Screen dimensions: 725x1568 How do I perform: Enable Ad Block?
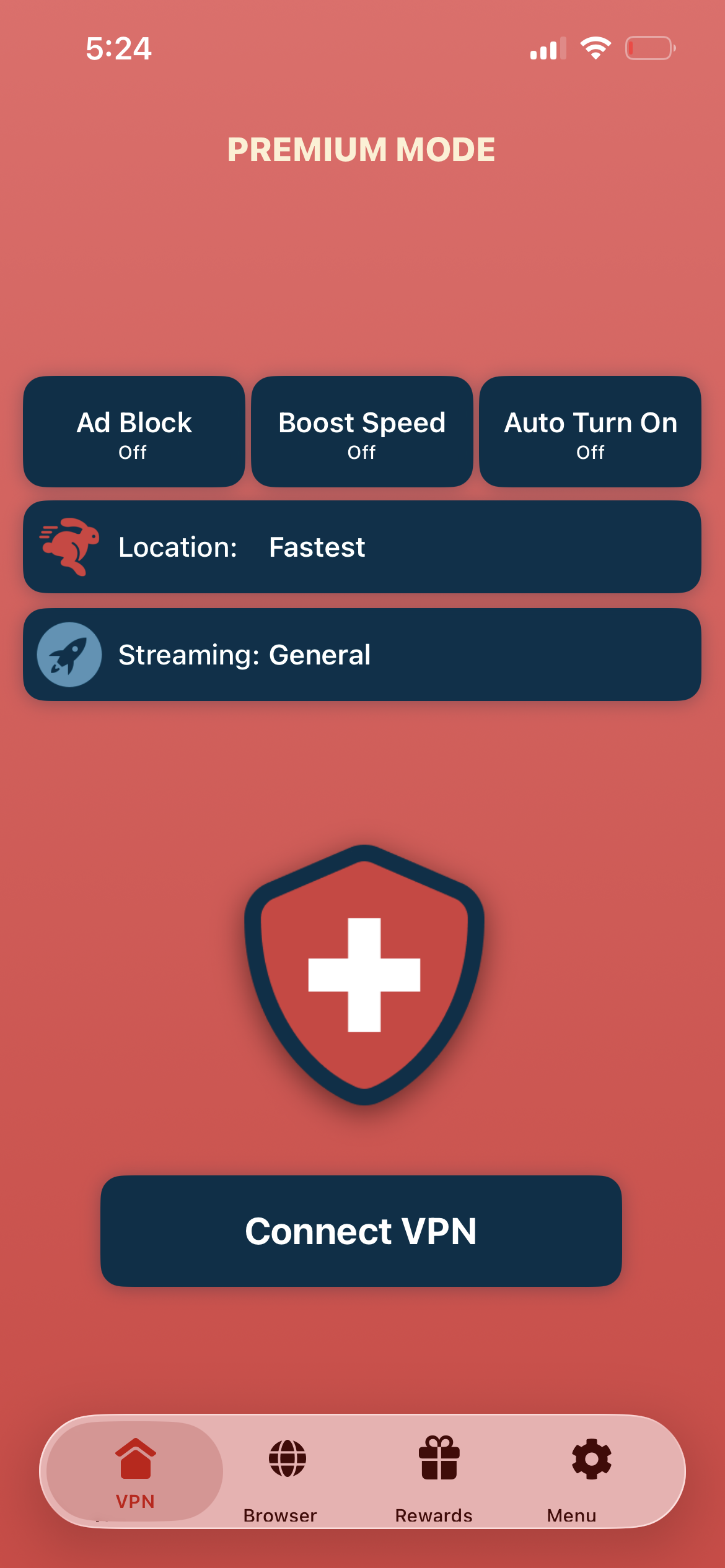[x=134, y=432]
